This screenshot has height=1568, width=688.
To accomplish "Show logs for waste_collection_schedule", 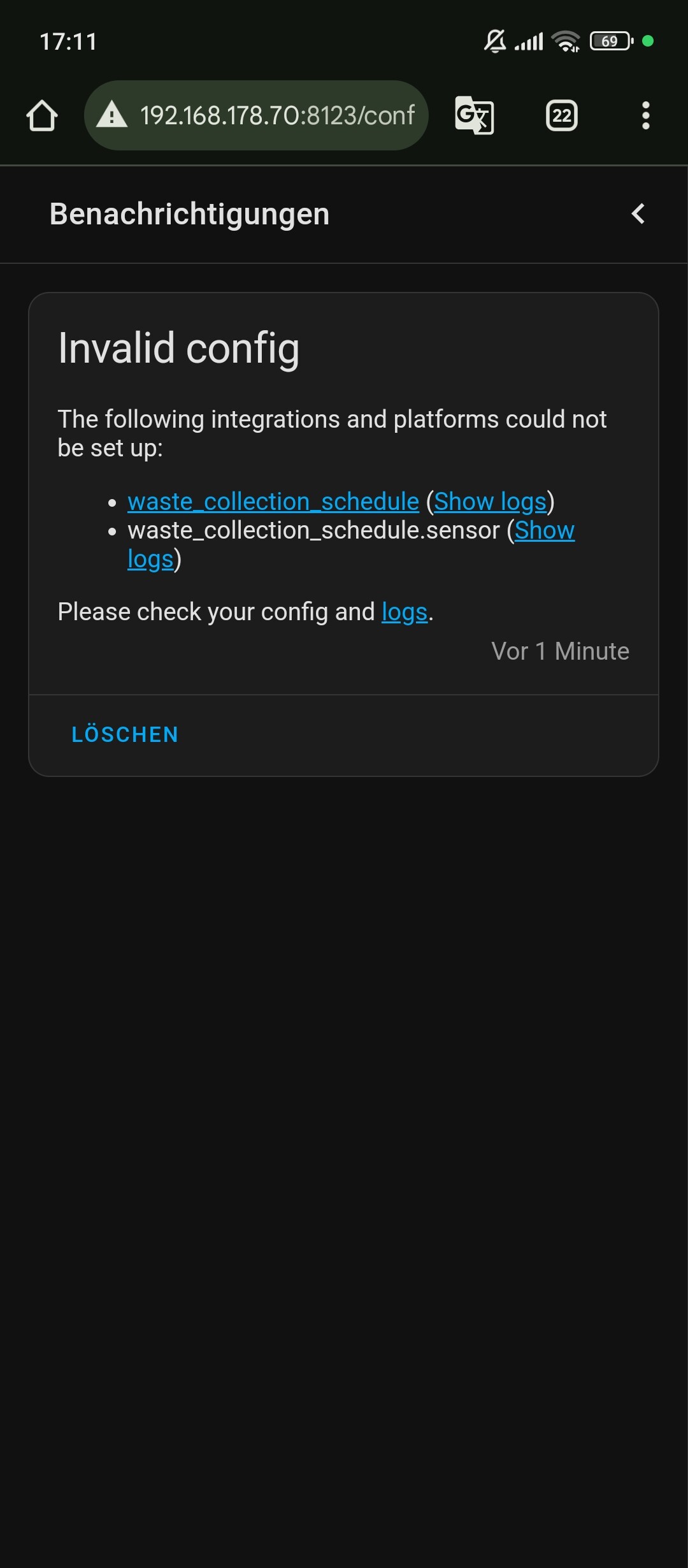I will [x=491, y=502].
